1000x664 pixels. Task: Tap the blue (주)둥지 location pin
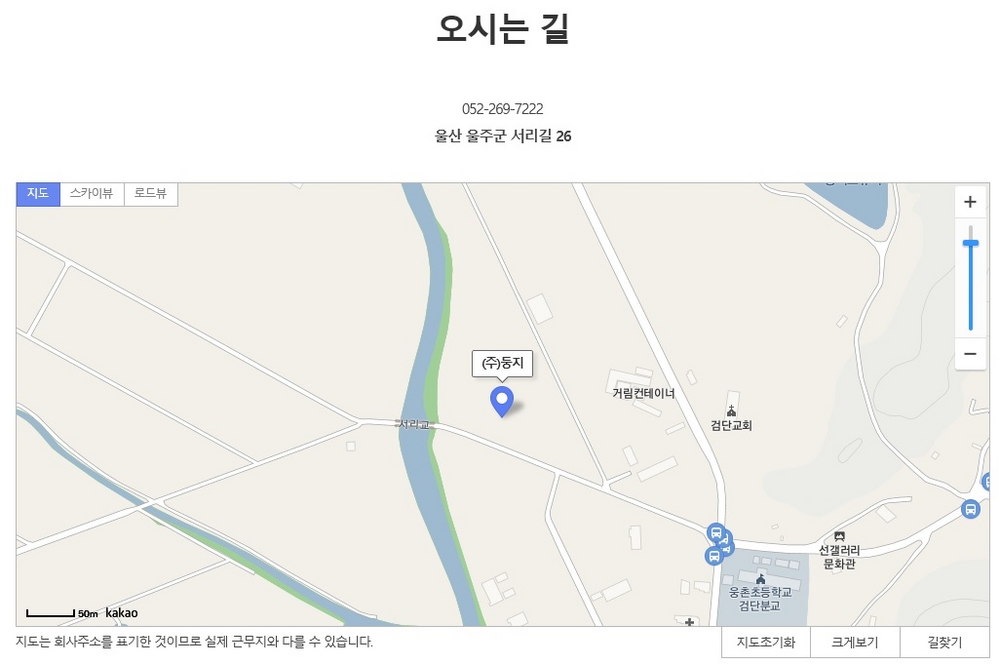pyautogui.click(x=501, y=401)
